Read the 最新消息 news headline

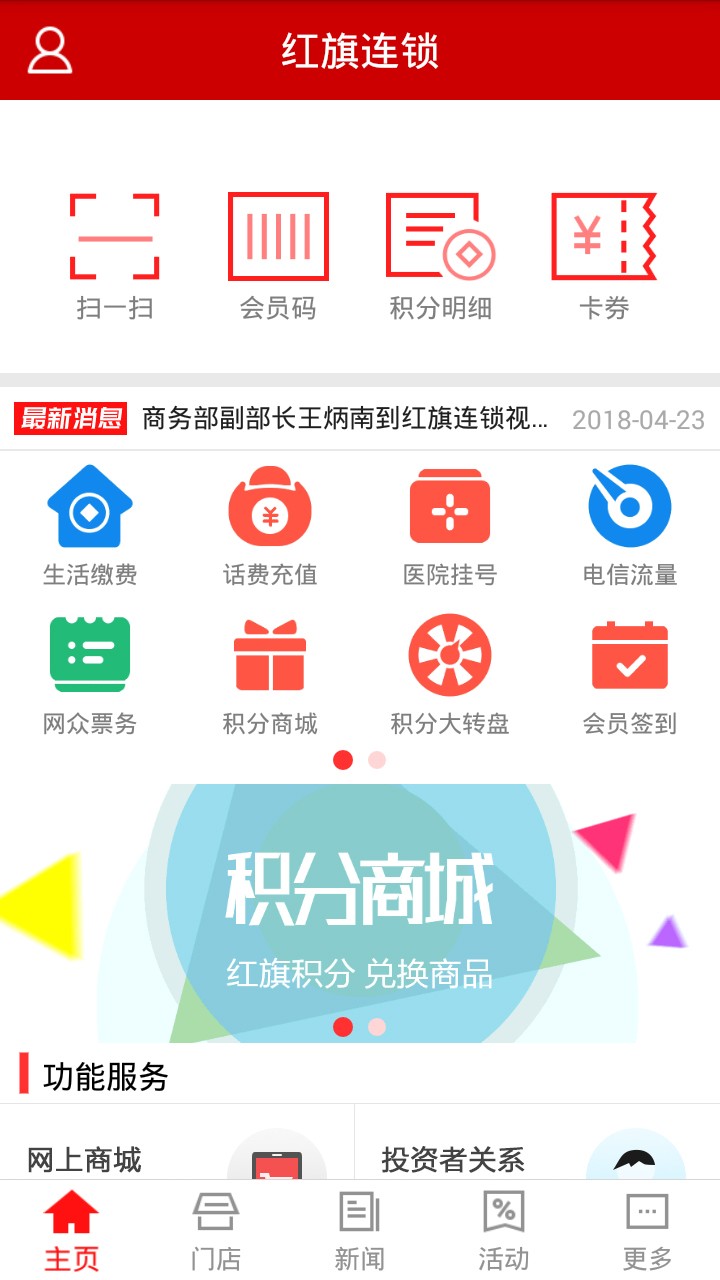(345, 419)
